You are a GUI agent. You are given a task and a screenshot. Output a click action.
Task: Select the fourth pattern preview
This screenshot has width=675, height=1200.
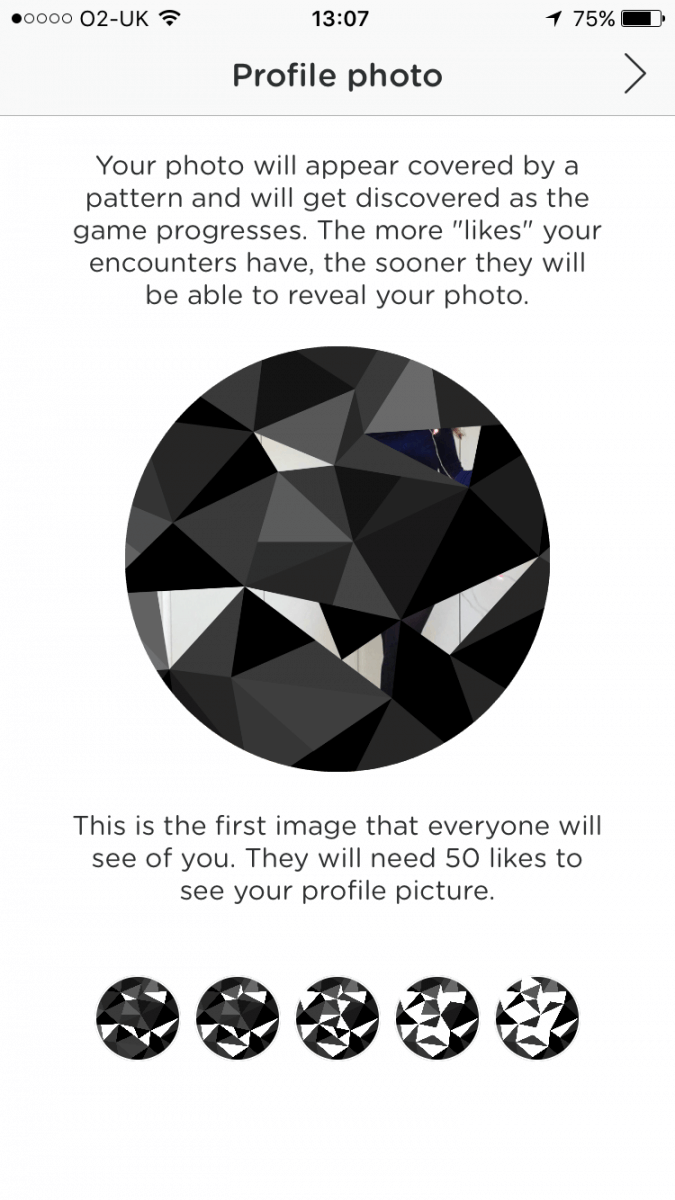point(438,1018)
